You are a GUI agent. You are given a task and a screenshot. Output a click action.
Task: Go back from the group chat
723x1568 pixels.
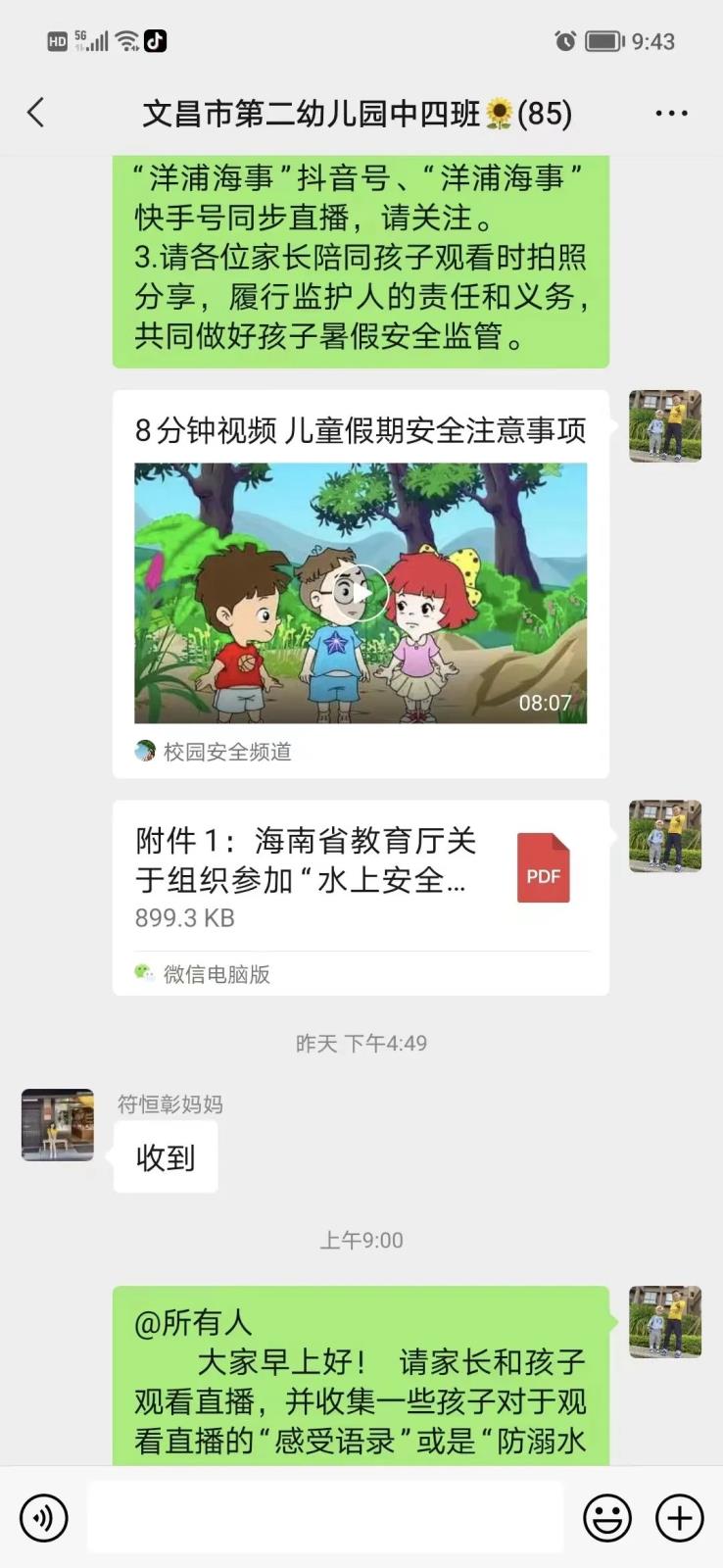36,113
